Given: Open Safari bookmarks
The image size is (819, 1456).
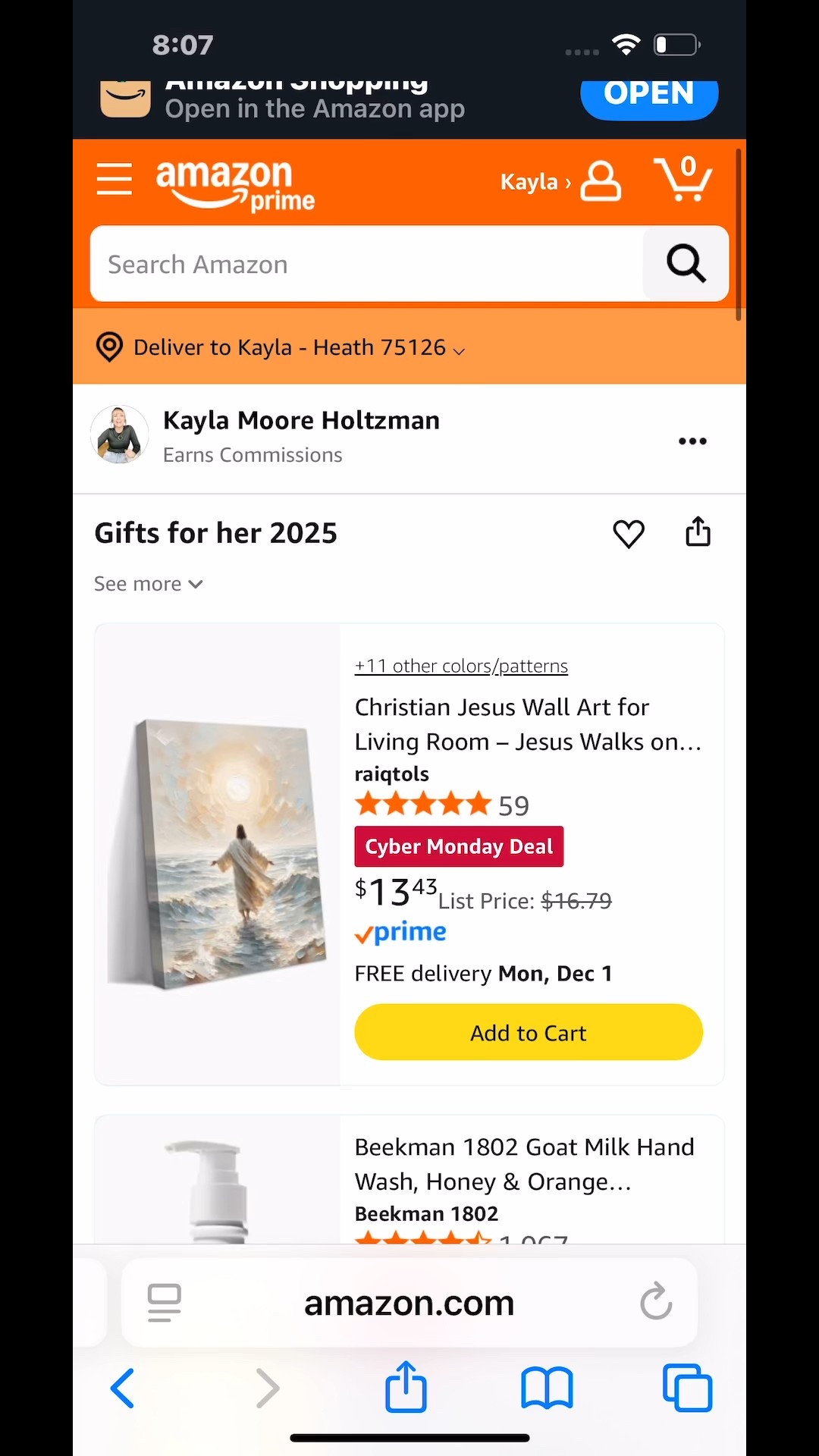Looking at the screenshot, I should coord(547,1388).
